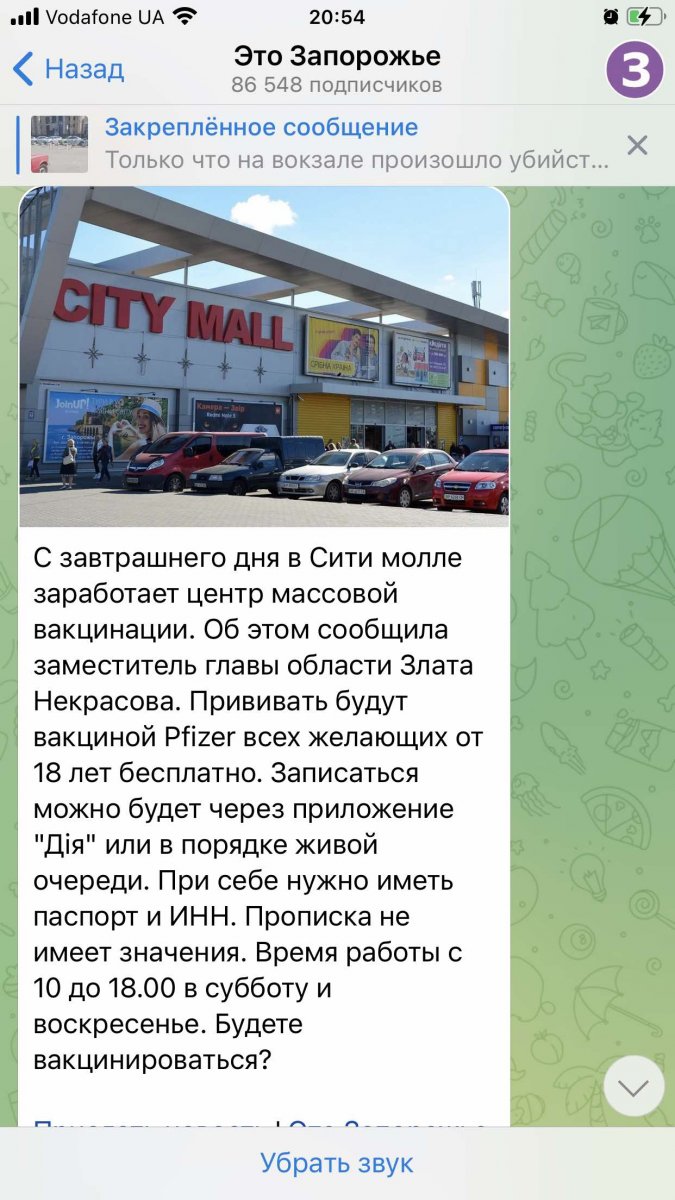Open the City Mall photo in the post
Image resolution: width=675 pixels, height=1200 pixels.
pos(264,356)
